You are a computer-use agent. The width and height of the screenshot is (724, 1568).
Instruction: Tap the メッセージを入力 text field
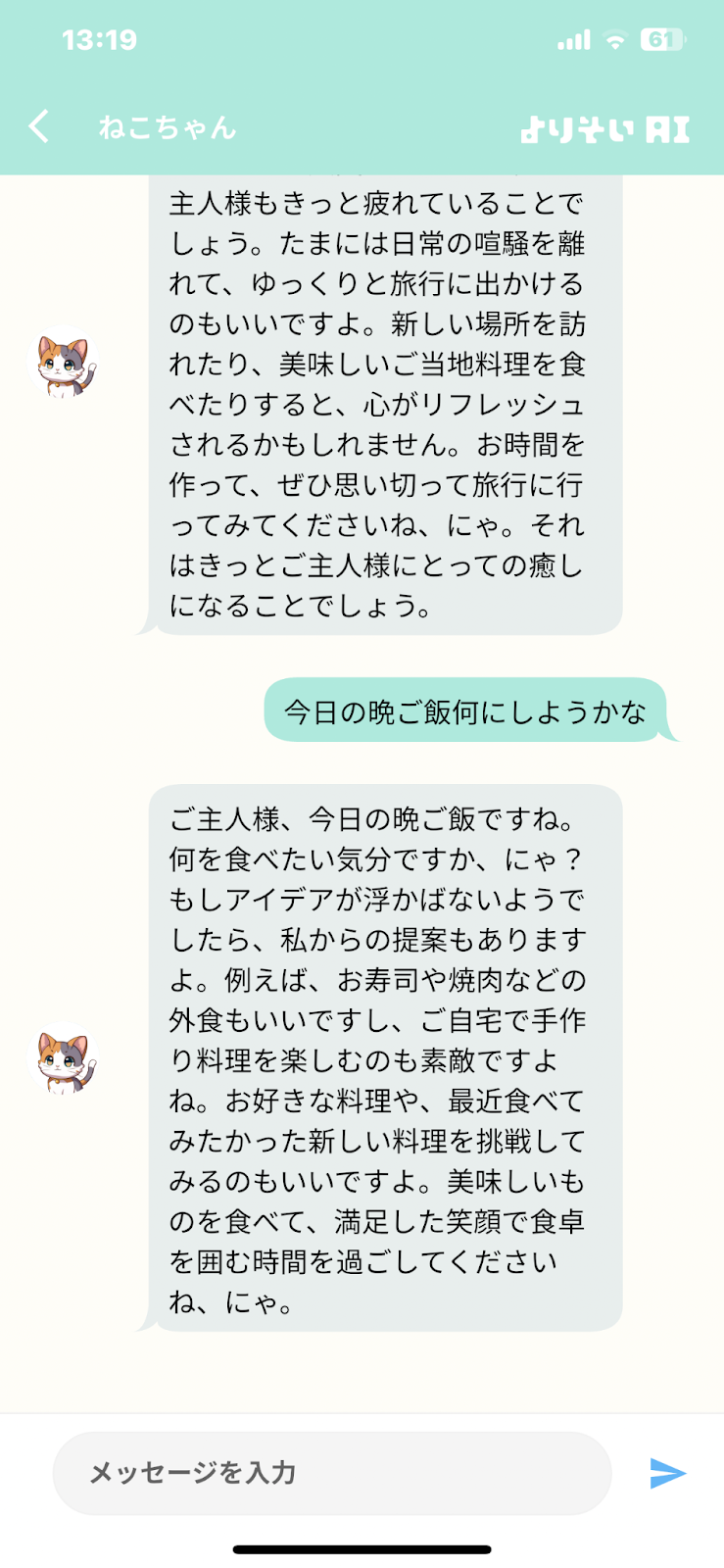tap(332, 1473)
